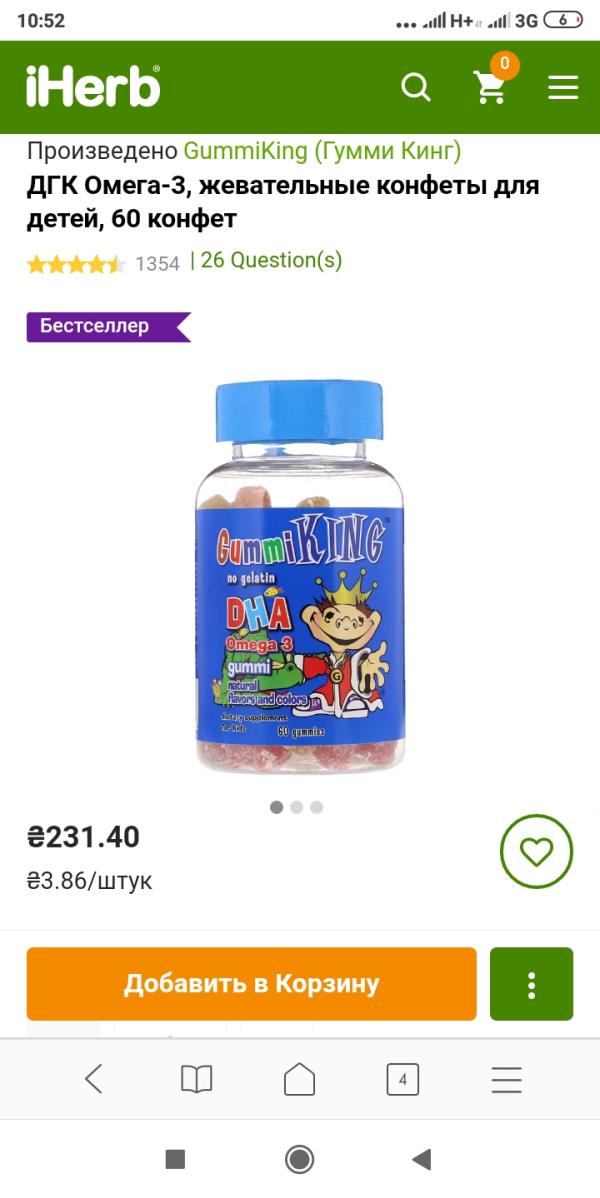Open the iHerb search icon

[416, 87]
